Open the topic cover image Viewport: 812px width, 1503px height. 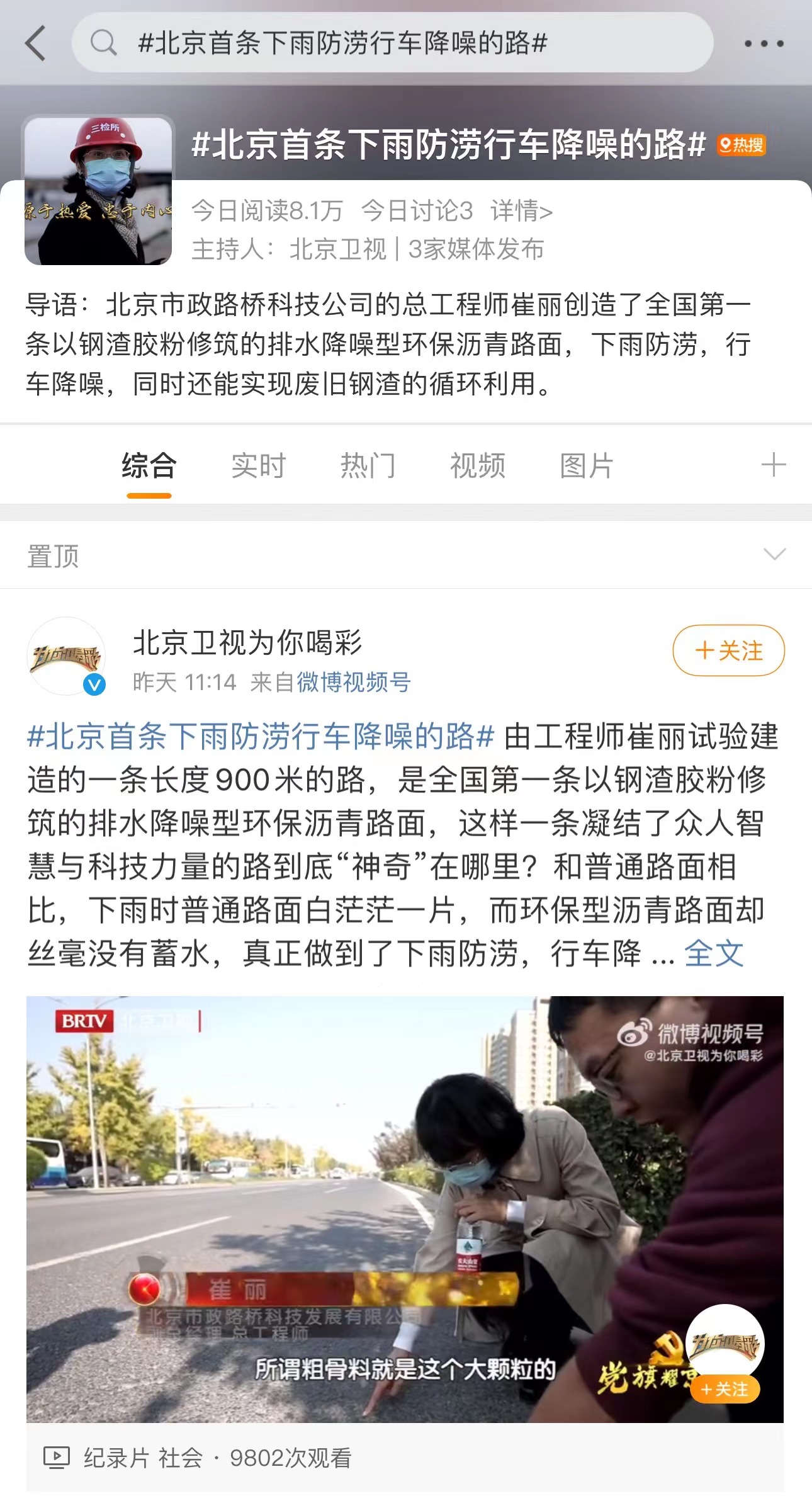click(98, 191)
